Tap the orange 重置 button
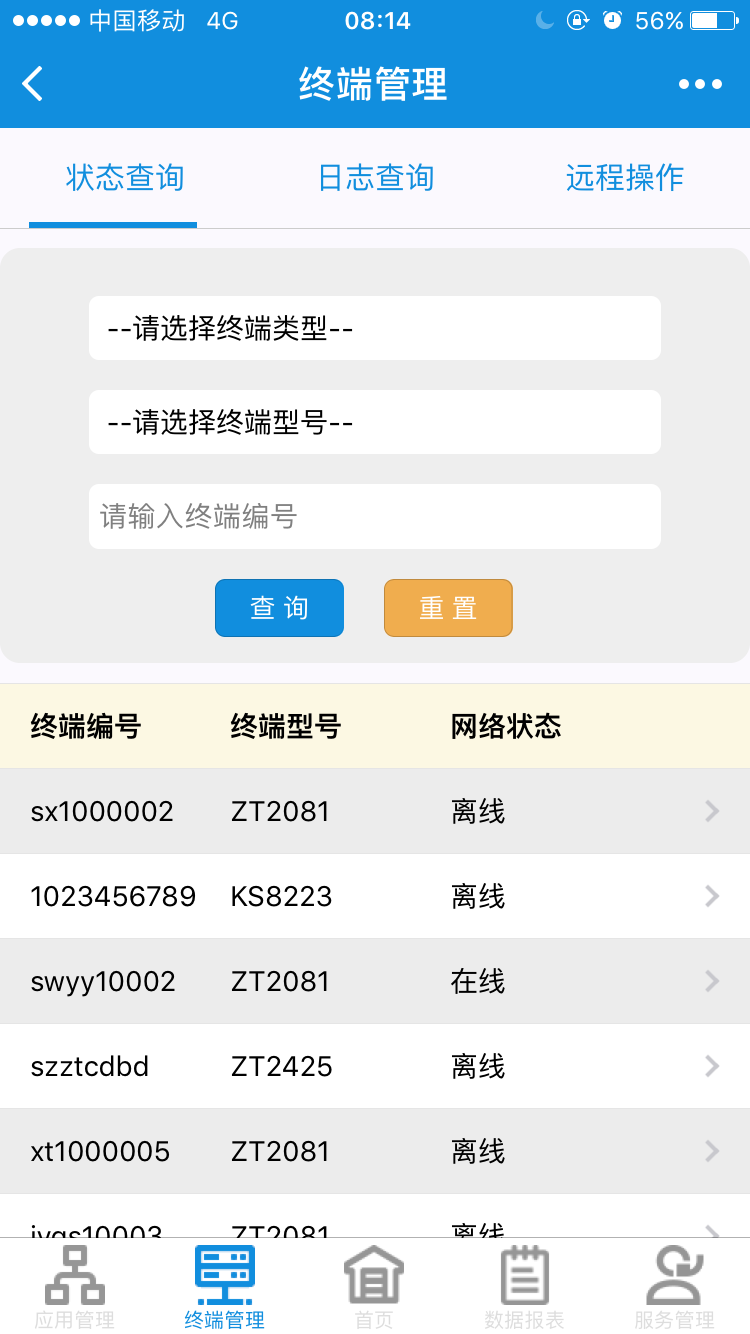This screenshot has height=1334, width=750. point(448,608)
